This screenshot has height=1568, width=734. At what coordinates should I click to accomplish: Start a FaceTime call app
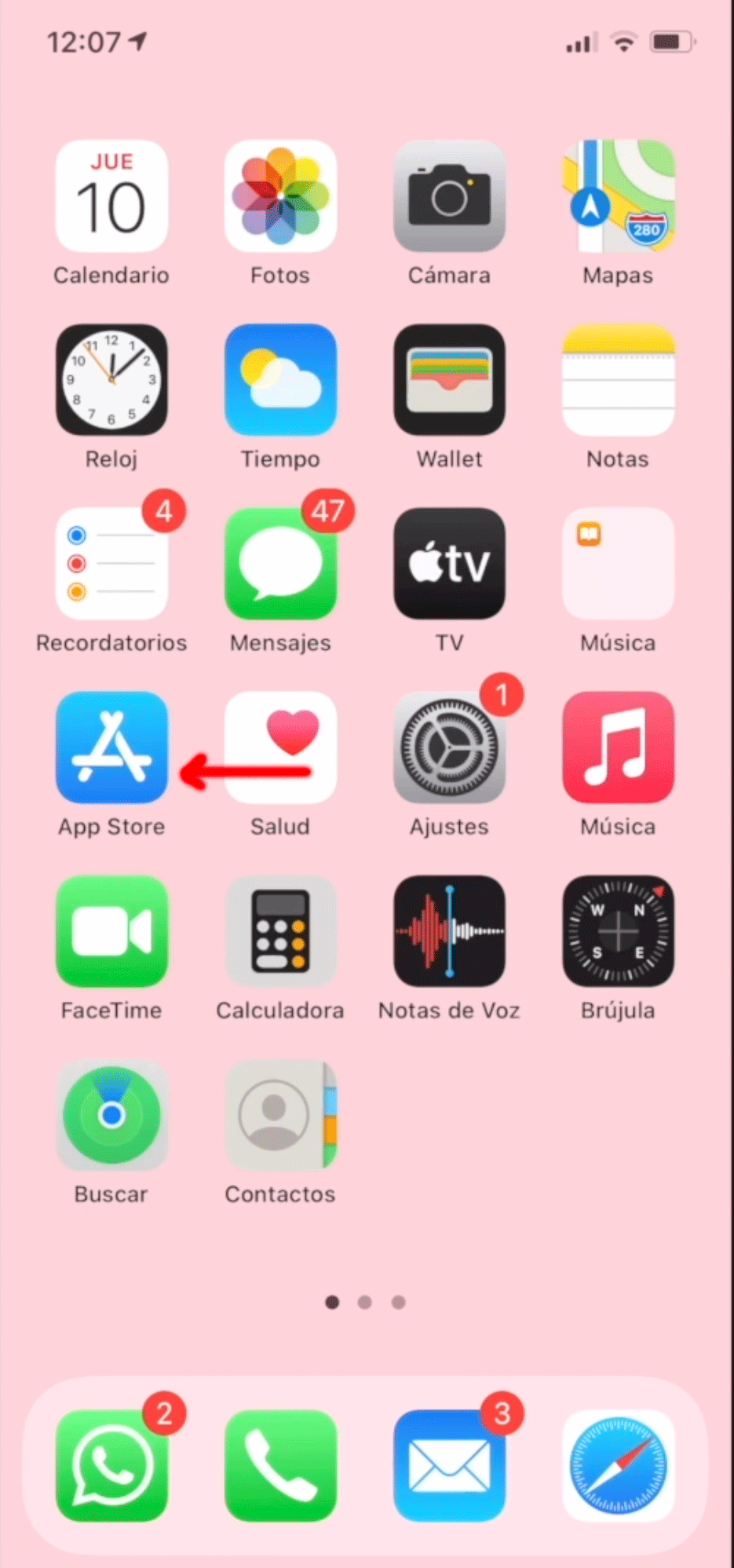[x=111, y=931]
